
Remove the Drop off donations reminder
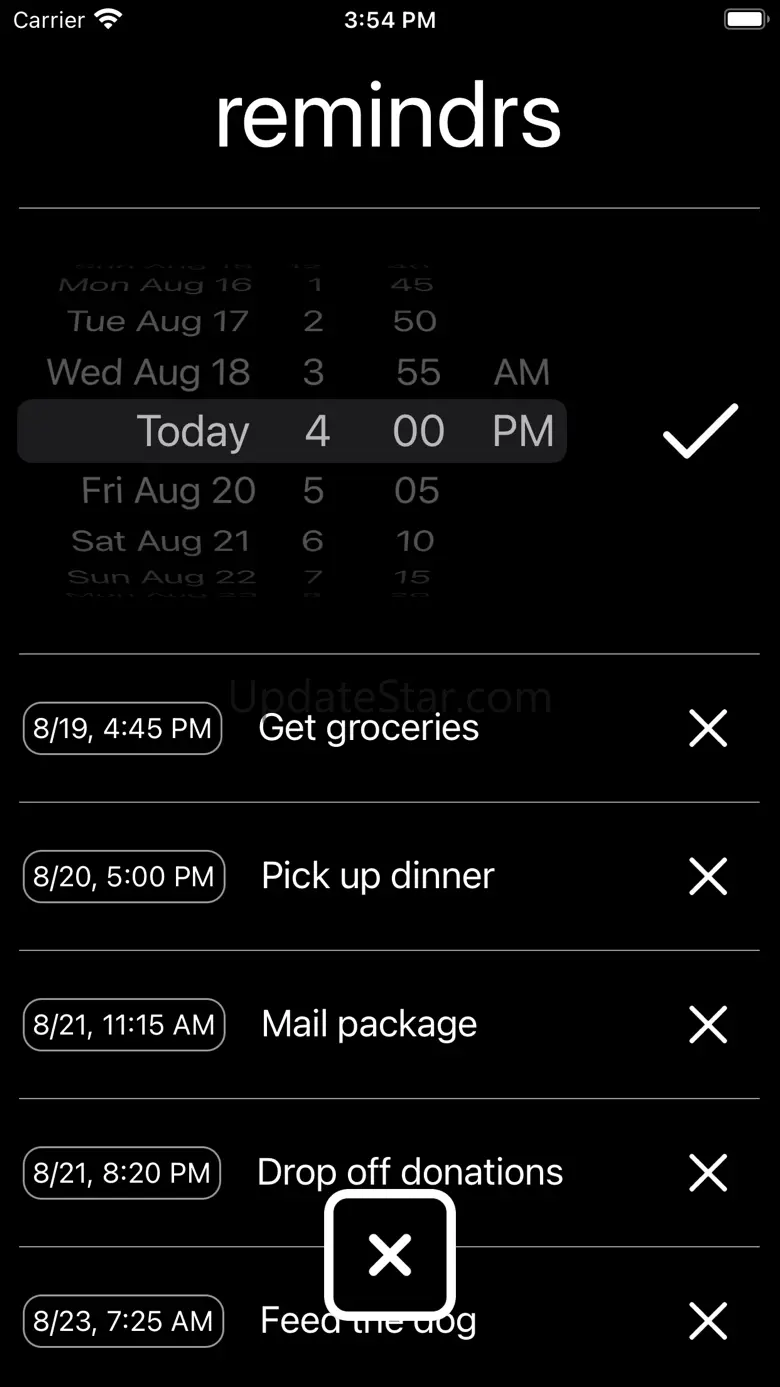point(708,1172)
